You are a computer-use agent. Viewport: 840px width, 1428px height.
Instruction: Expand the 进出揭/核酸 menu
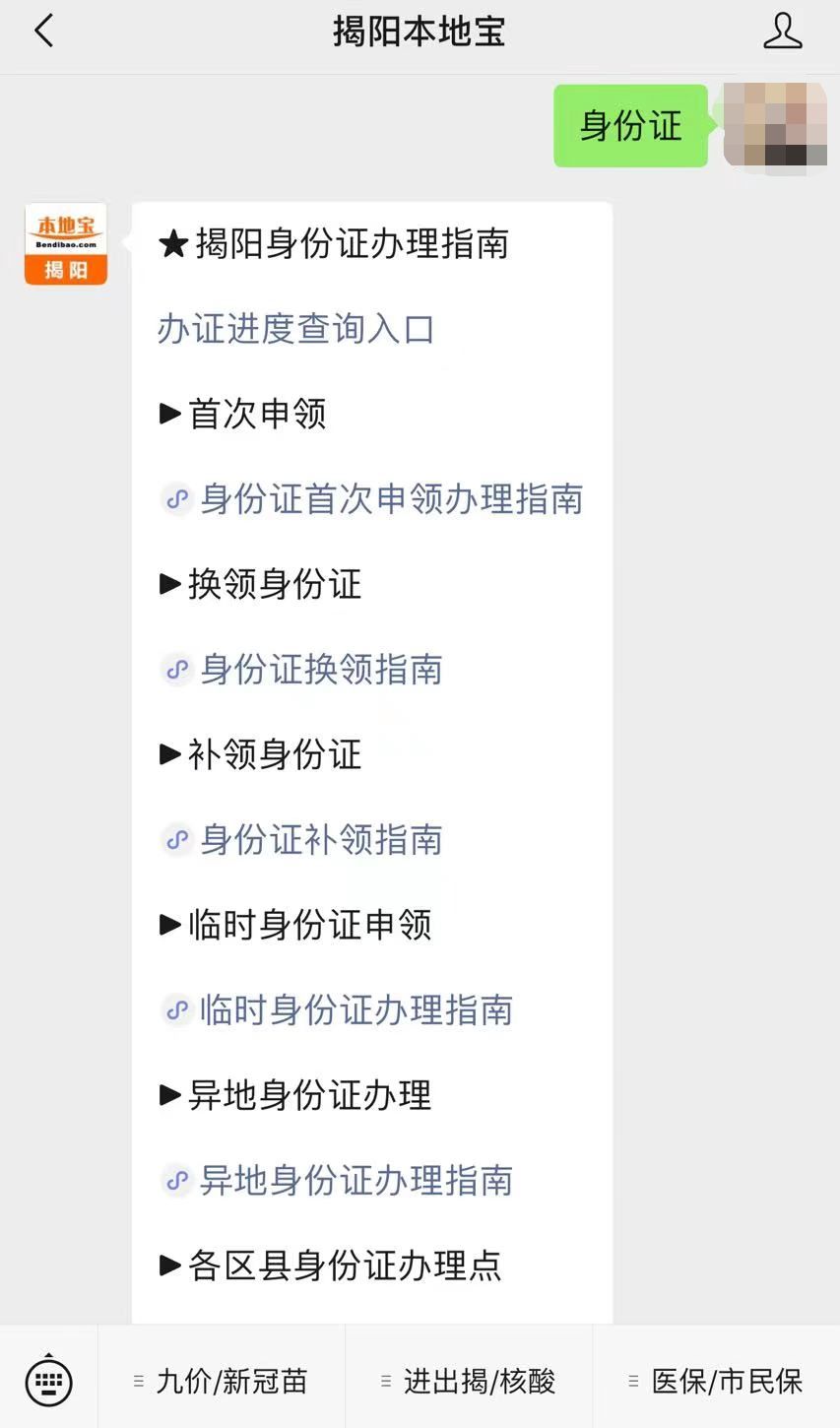[x=469, y=1381]
